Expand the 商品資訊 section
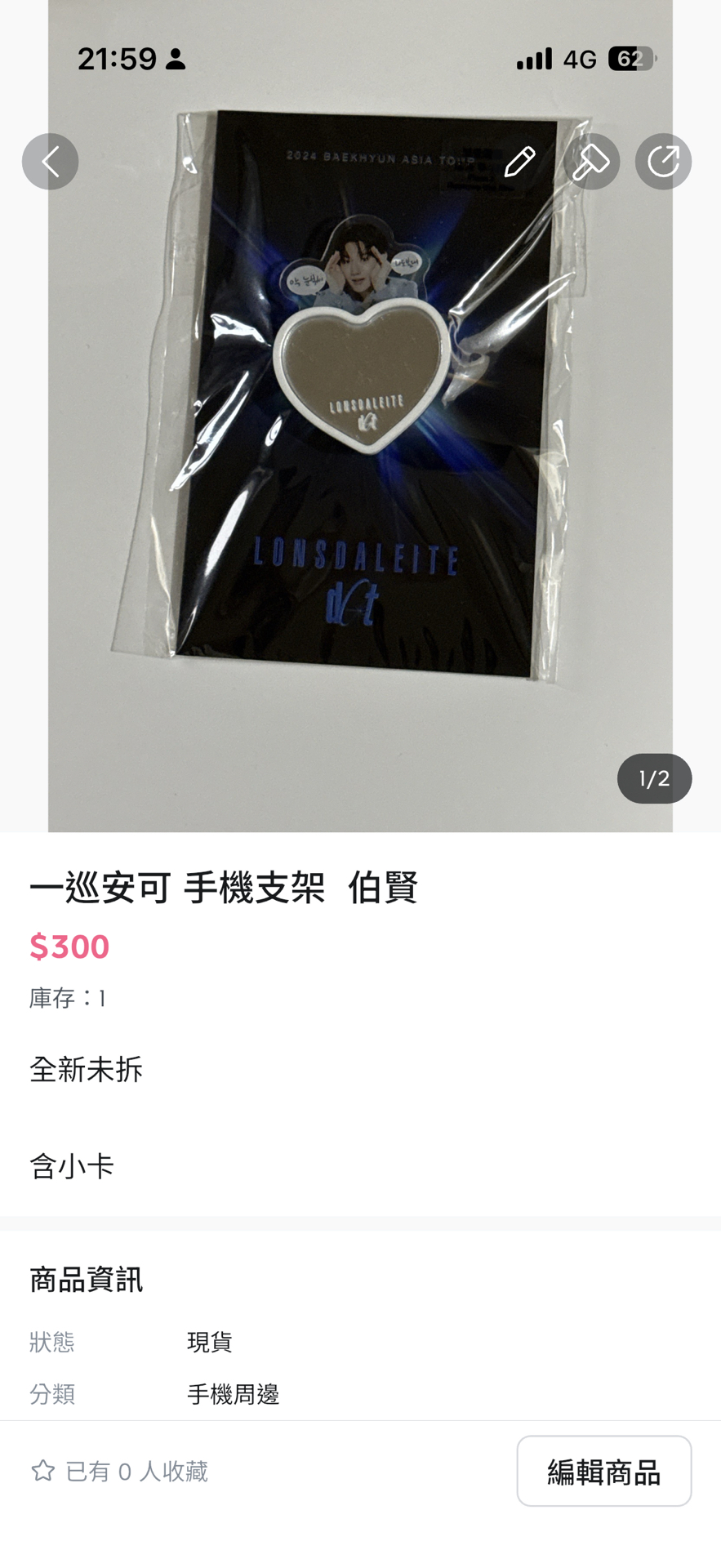This screenshot has width=721, height=1568. pos(86,1281)
